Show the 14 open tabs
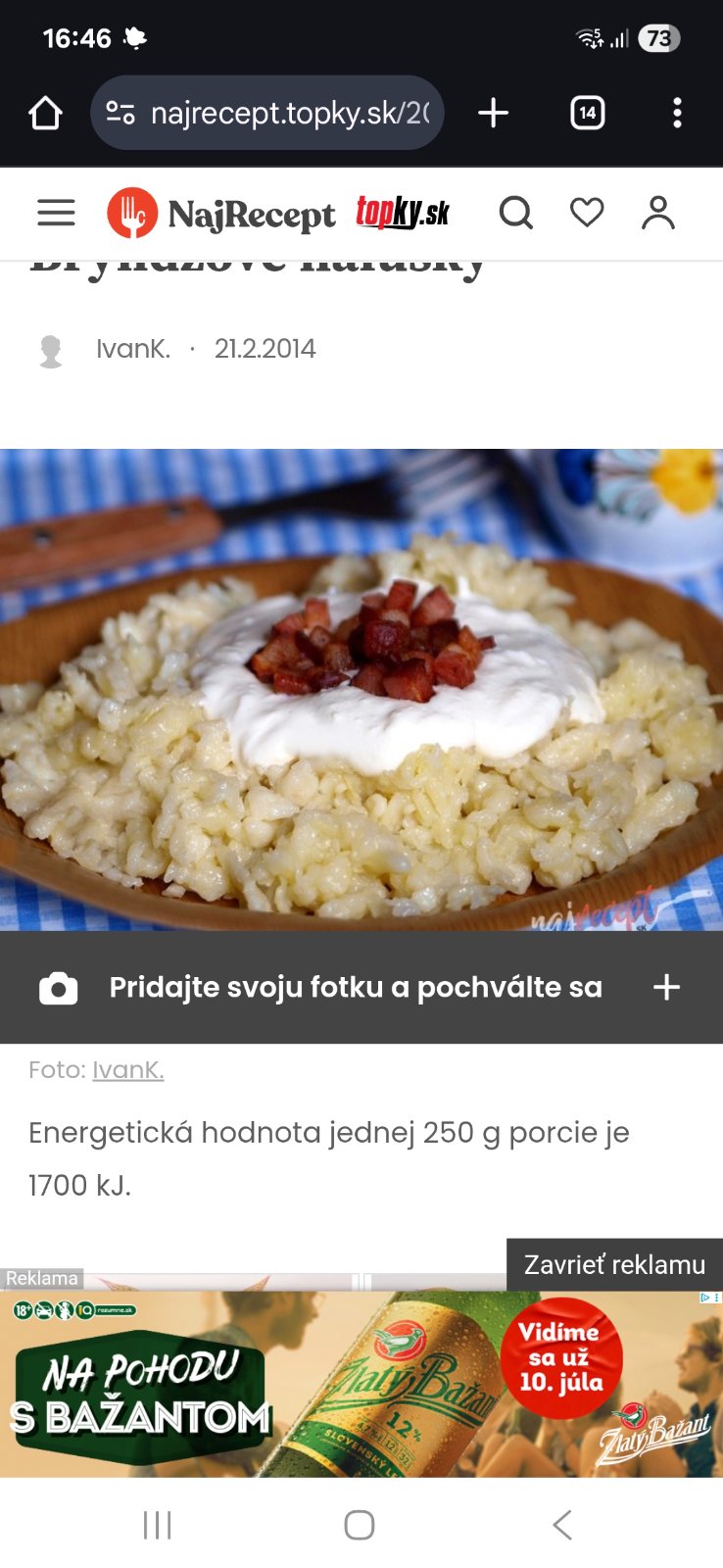Image resolution: width=723 pixels, height=1568 pixels. (588, 114)
